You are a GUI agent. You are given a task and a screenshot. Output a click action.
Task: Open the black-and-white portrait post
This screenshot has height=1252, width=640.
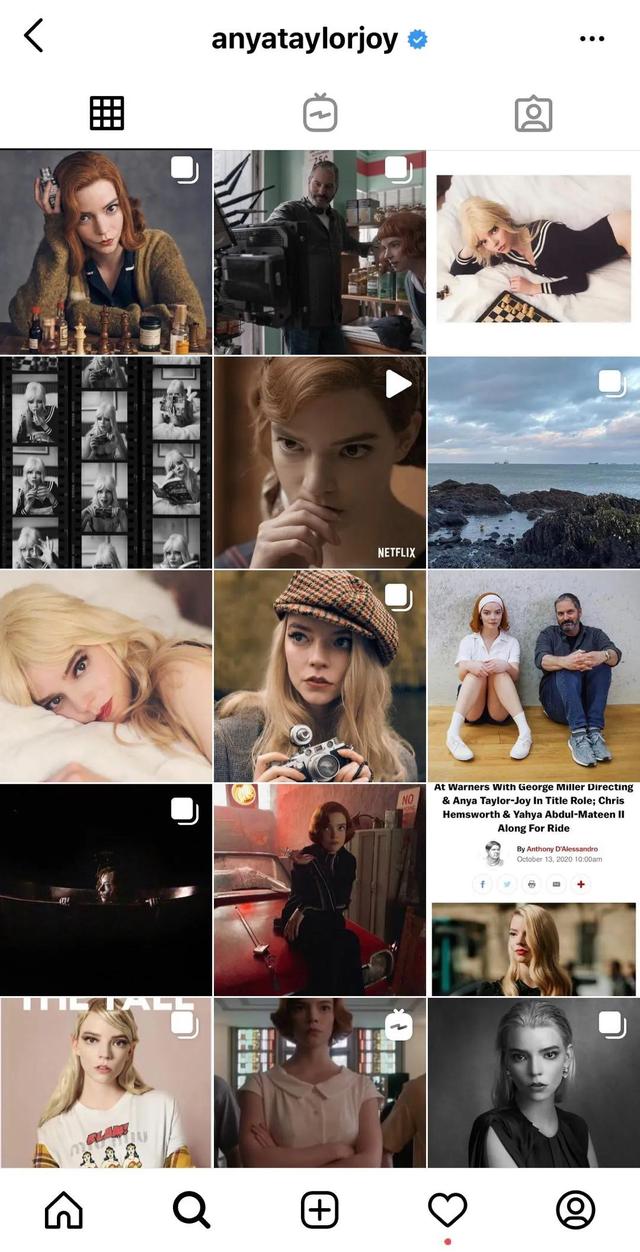(534, 1082)
